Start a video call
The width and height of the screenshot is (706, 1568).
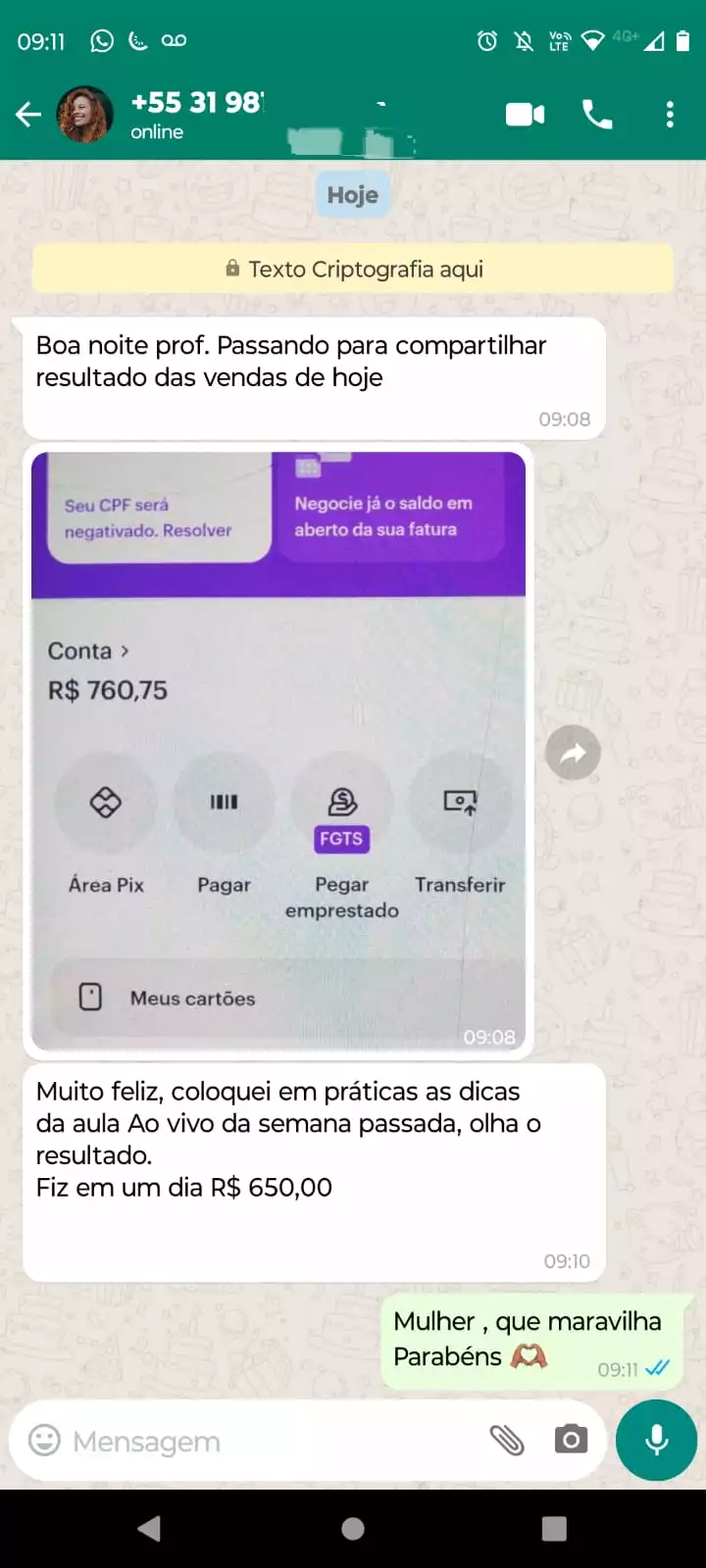point(525,115)
